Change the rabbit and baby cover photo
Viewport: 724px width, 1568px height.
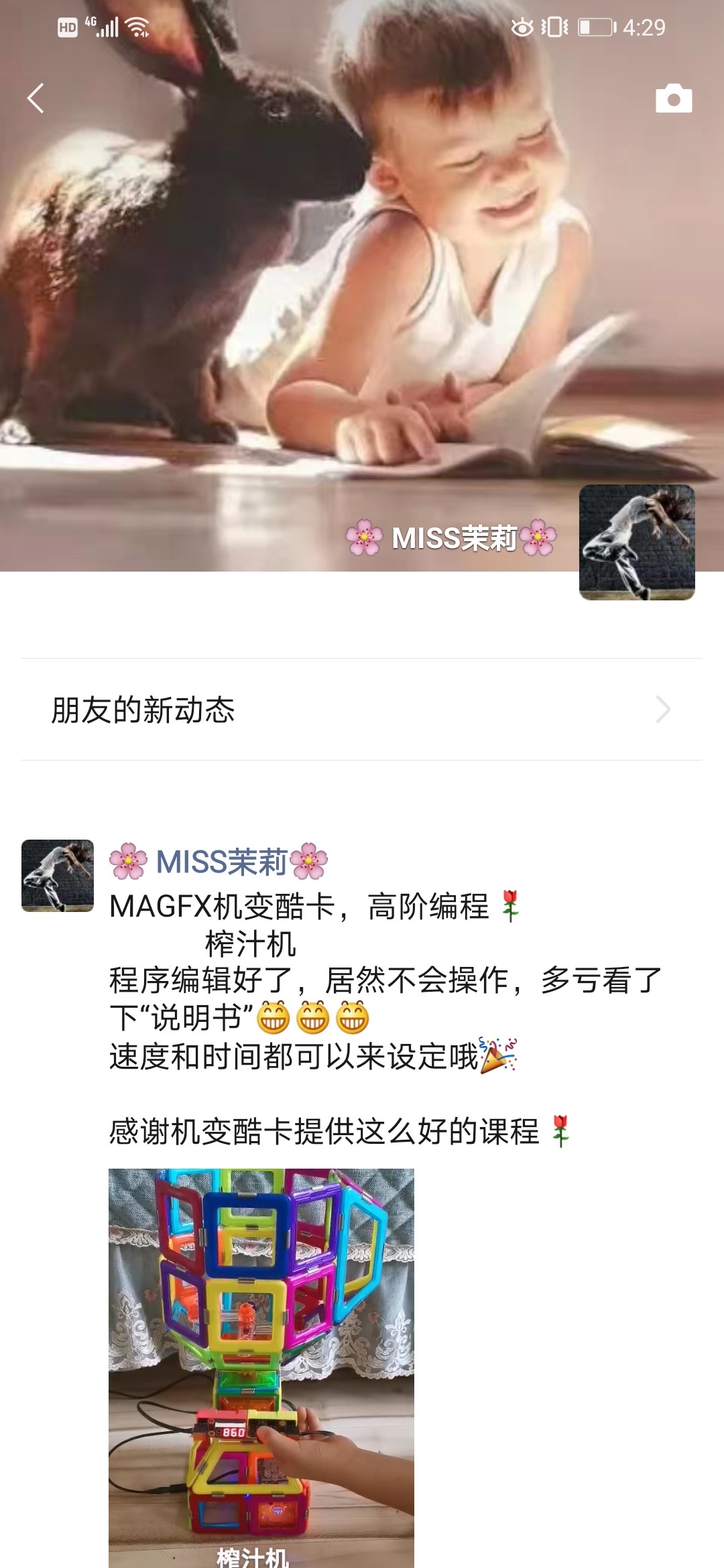(268, 302)
